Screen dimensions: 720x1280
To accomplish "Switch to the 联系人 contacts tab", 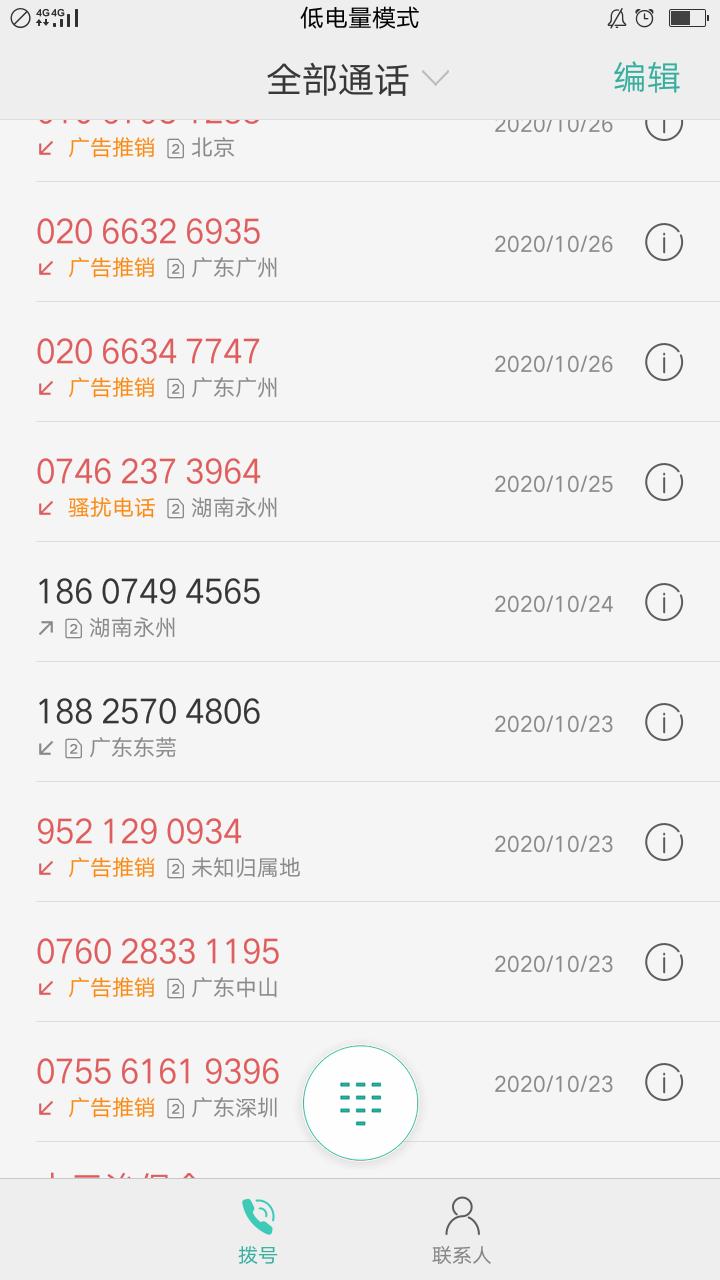I will (460, 1227).
